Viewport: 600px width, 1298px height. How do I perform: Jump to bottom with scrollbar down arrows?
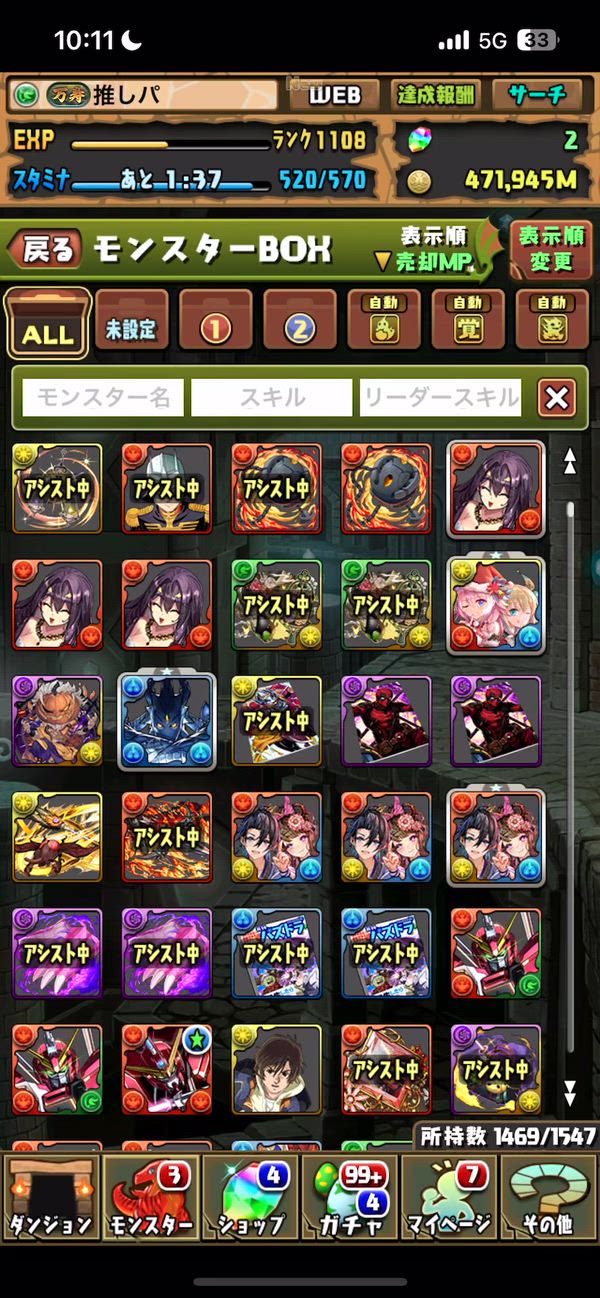pyautogui.click(x=570, y=1091)
